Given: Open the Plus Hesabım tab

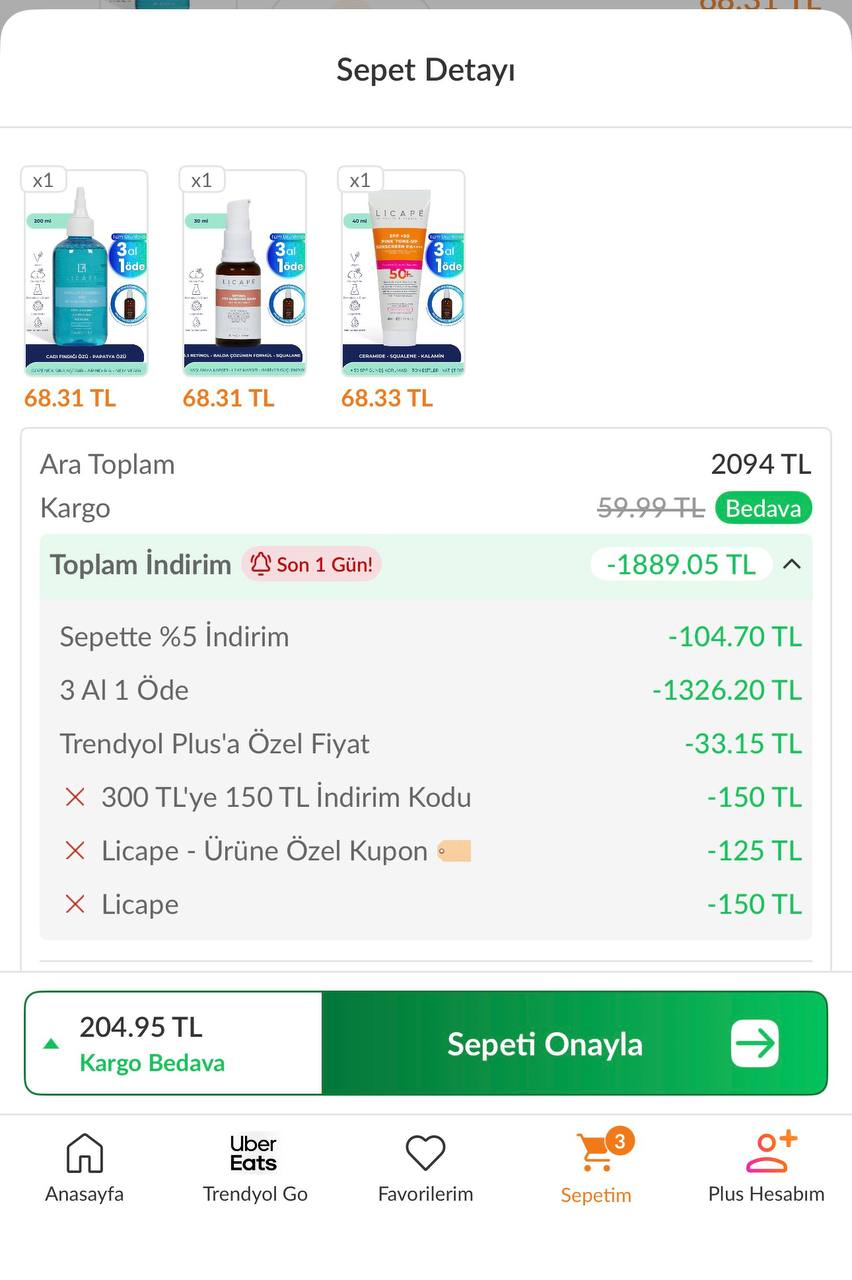Looking at the screenshot, I should click(766, 1168).
